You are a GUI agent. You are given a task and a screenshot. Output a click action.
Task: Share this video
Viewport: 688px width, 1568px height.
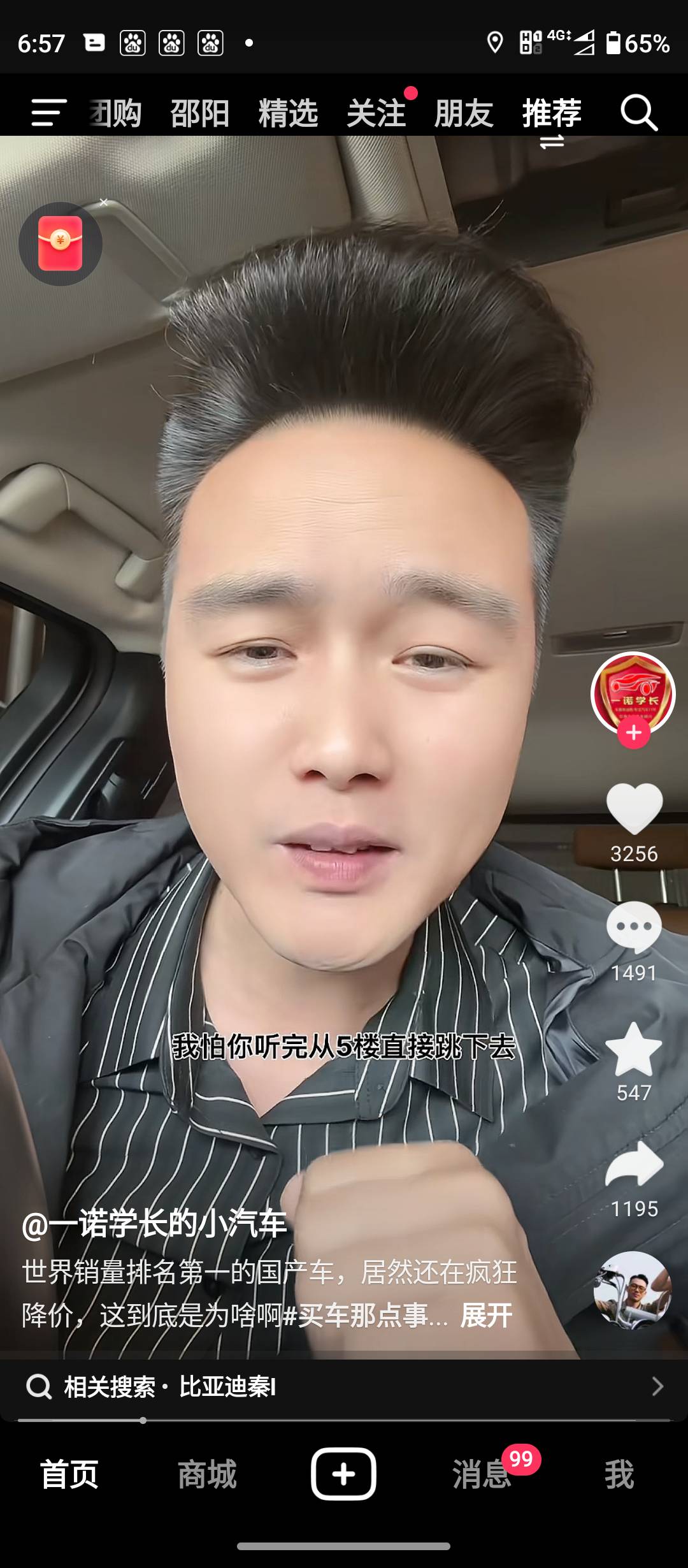pos(634,1165)
